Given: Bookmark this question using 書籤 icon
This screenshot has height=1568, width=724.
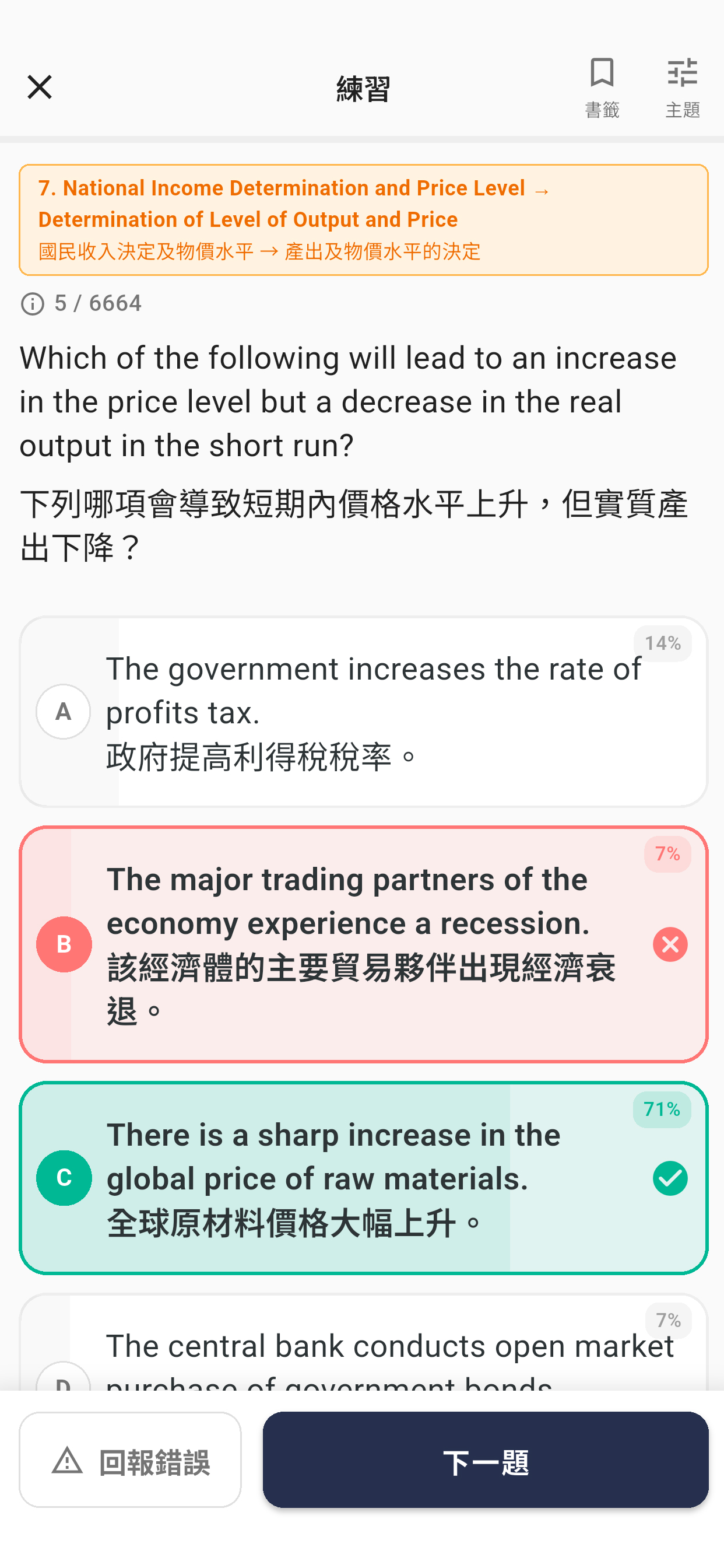Looking at the screenshot, I should pyautogui.click(x=601, y=86).
